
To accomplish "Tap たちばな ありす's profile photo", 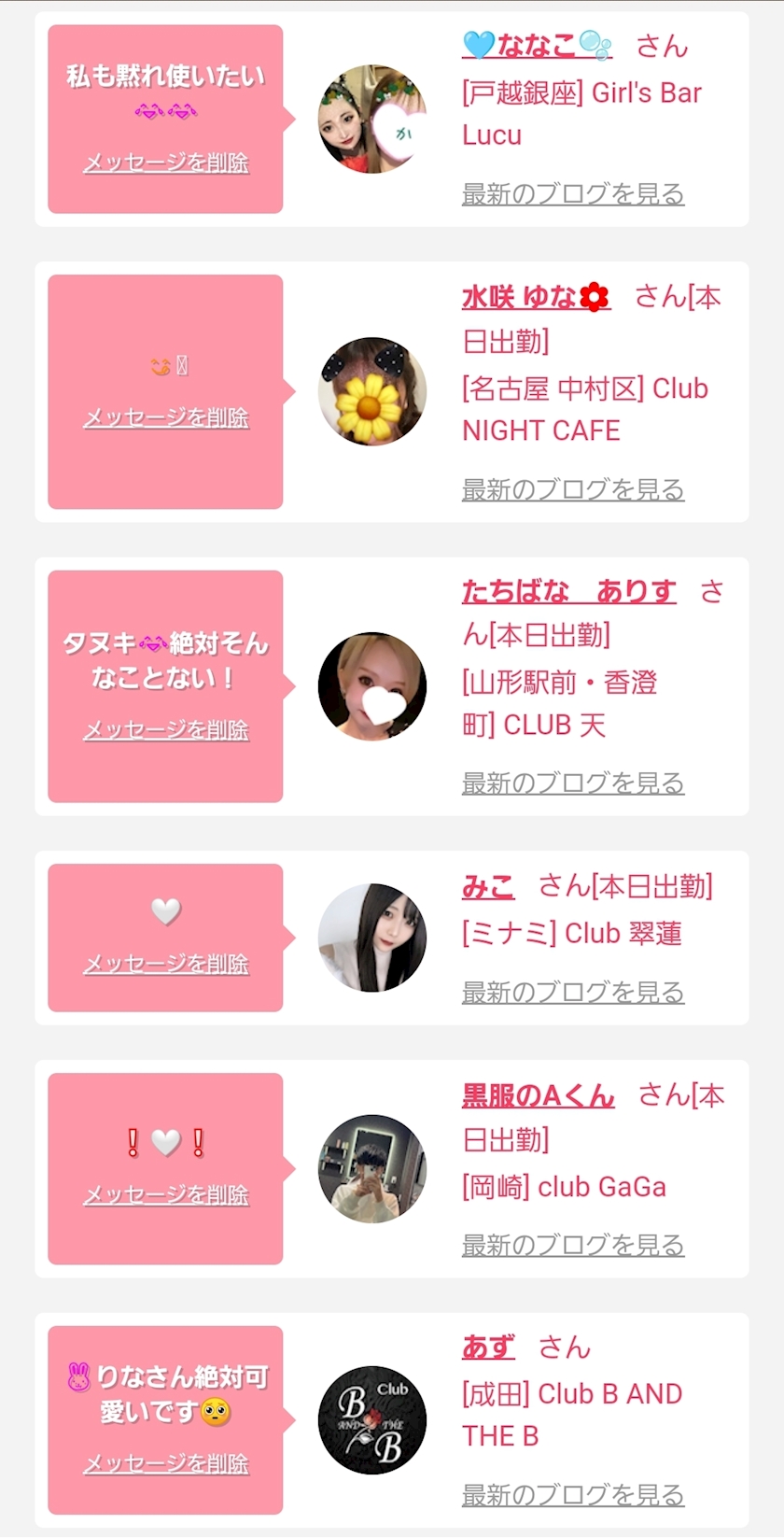I will (372, 686).
